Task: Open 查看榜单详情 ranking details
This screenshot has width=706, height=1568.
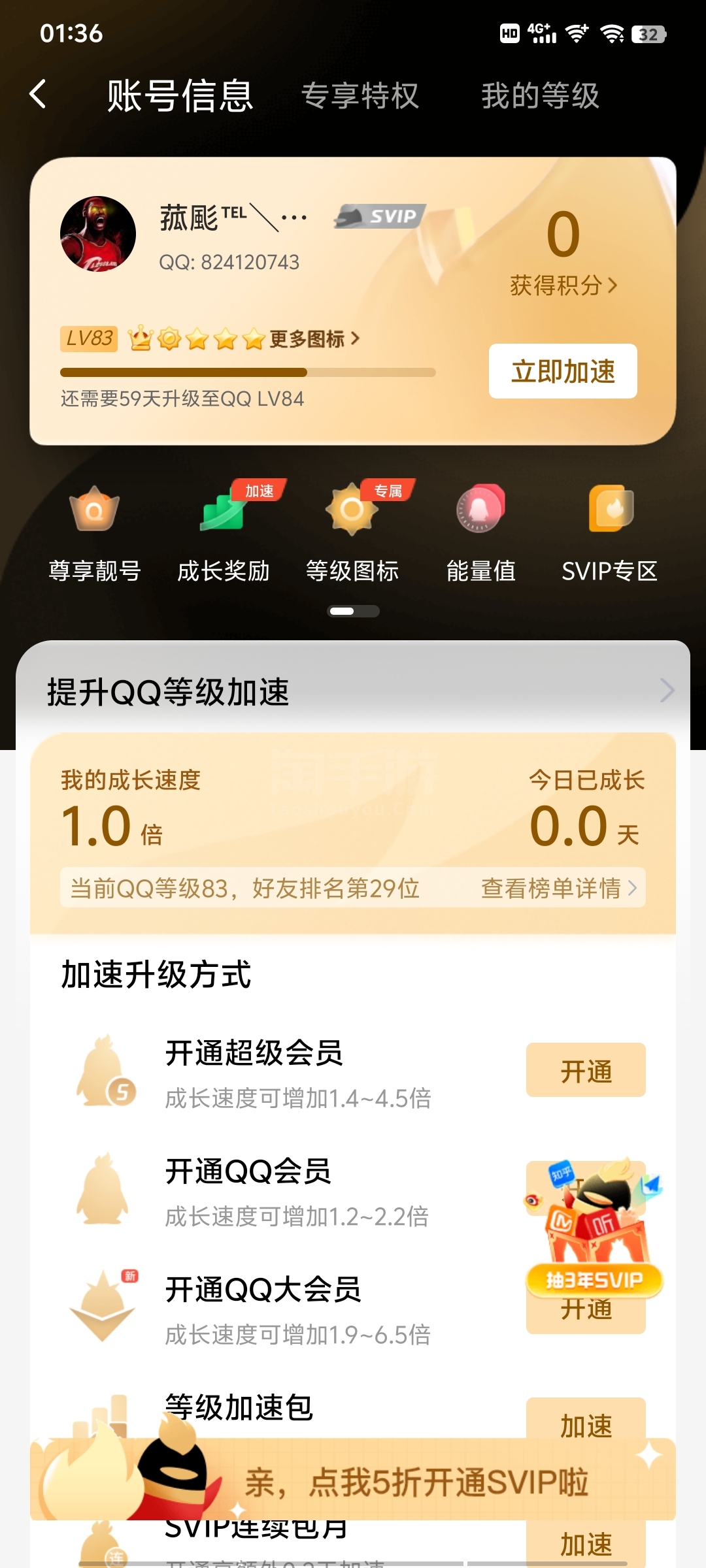Action: pos(560,889)
